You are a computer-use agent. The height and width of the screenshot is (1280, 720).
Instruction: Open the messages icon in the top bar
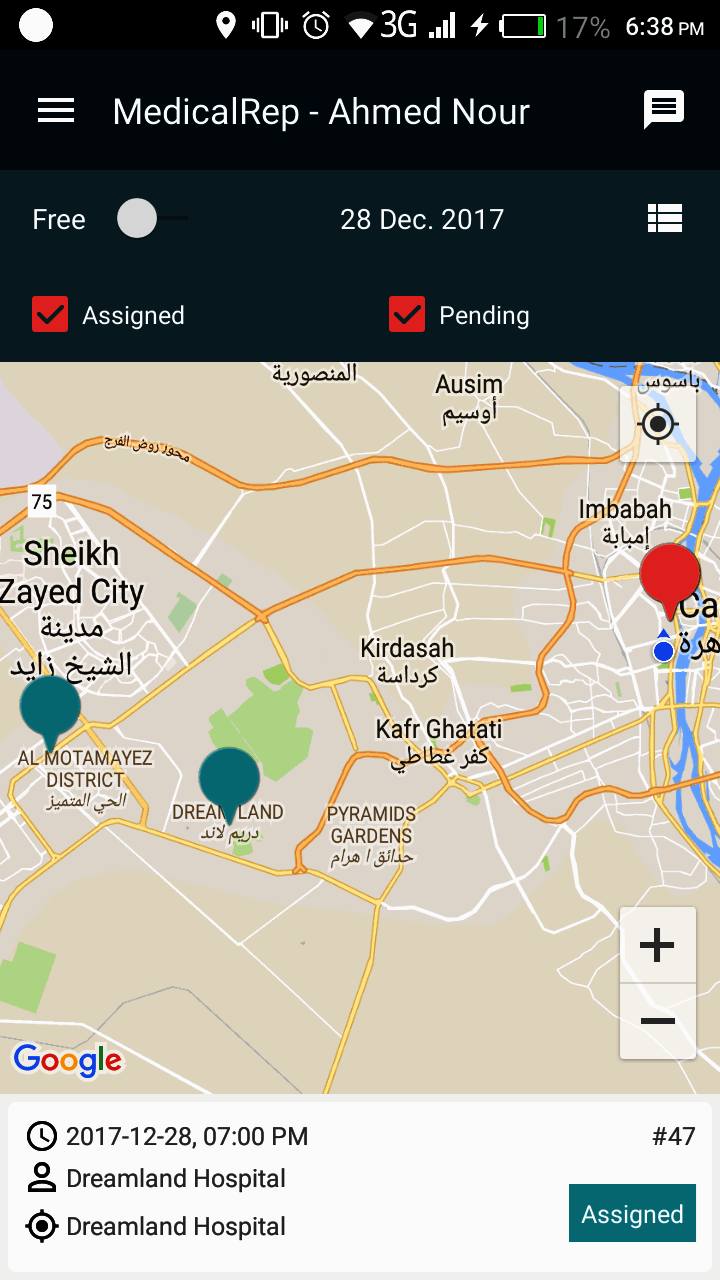click(664, 111)
